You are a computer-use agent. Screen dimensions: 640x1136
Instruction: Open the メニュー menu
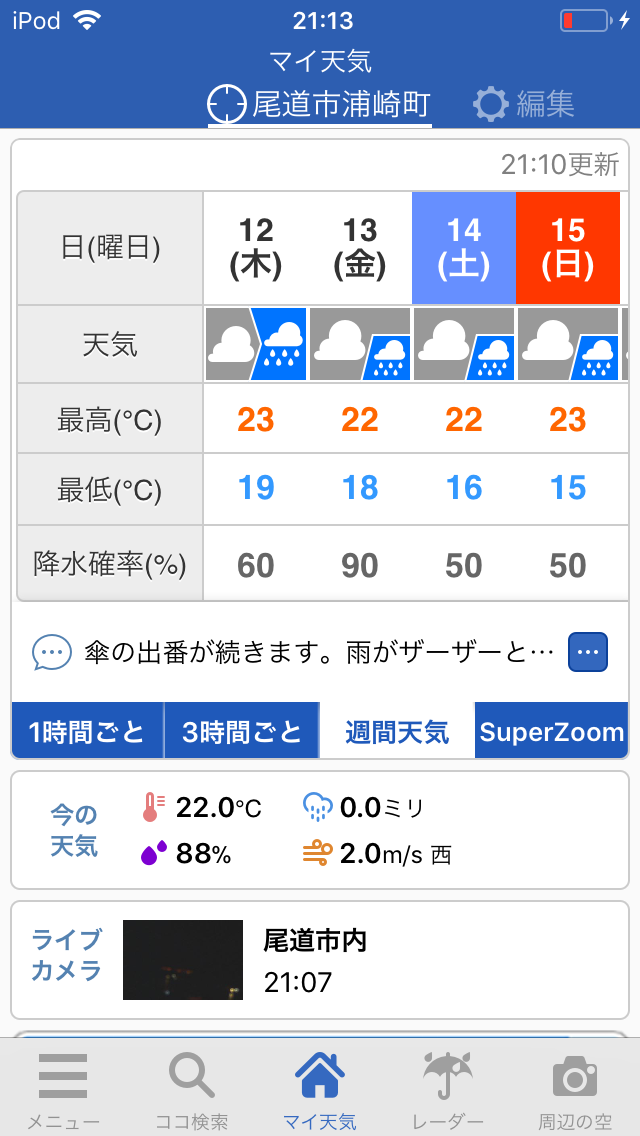click(x=64, y=1087)
